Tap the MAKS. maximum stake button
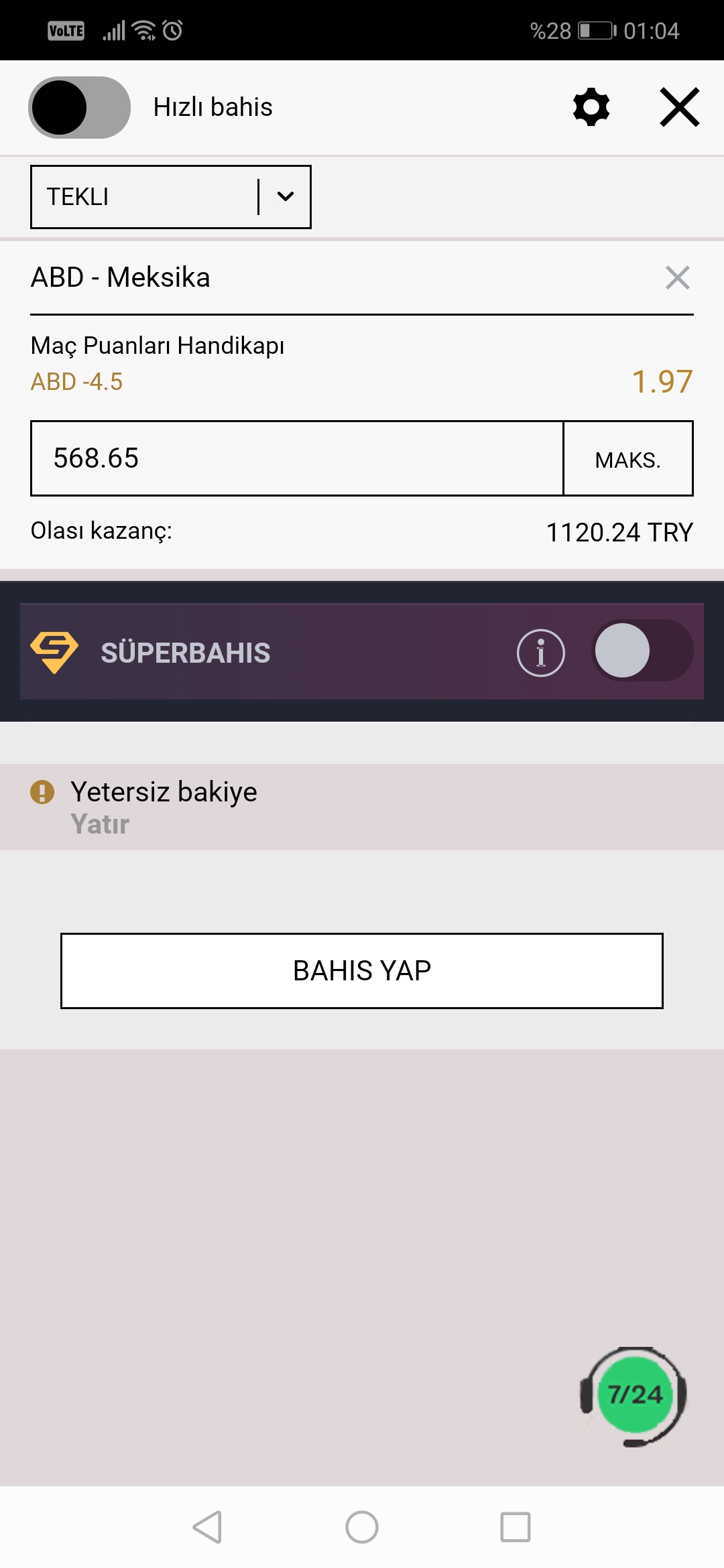The width and height of the screenshot is (724, 1568). (628, 458)
